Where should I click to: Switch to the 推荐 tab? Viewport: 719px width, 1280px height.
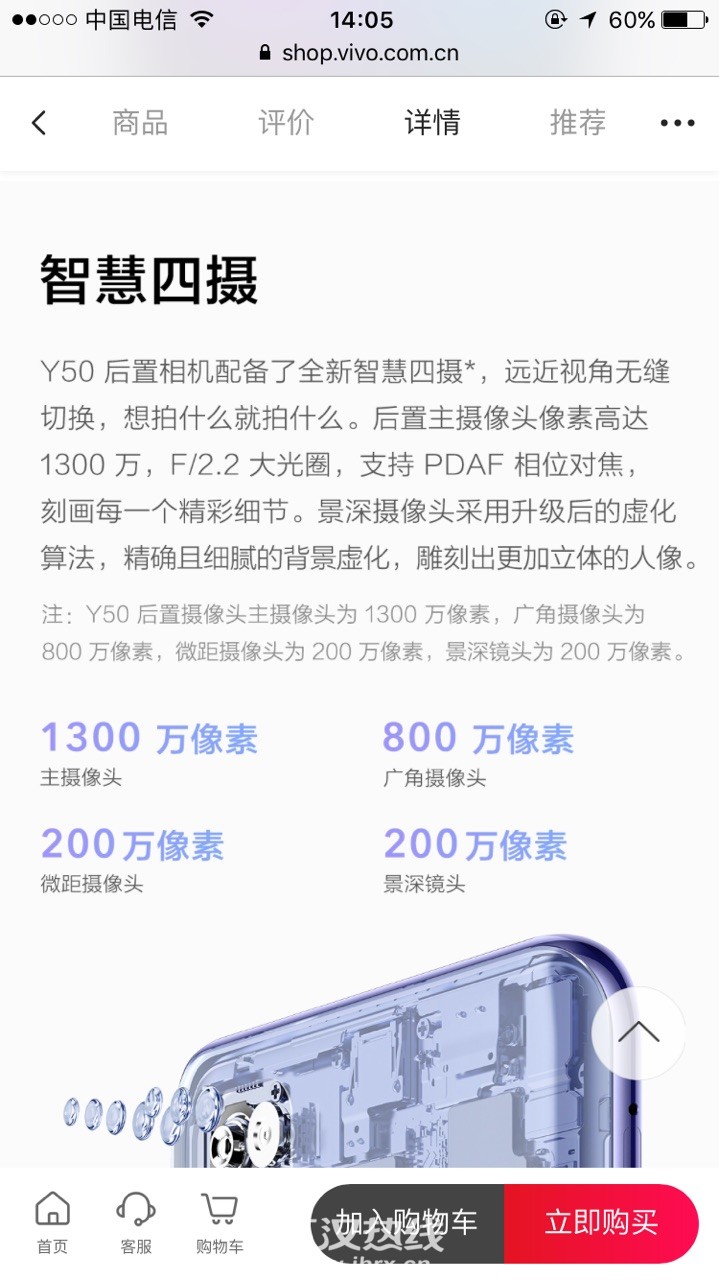pos(578,123)
